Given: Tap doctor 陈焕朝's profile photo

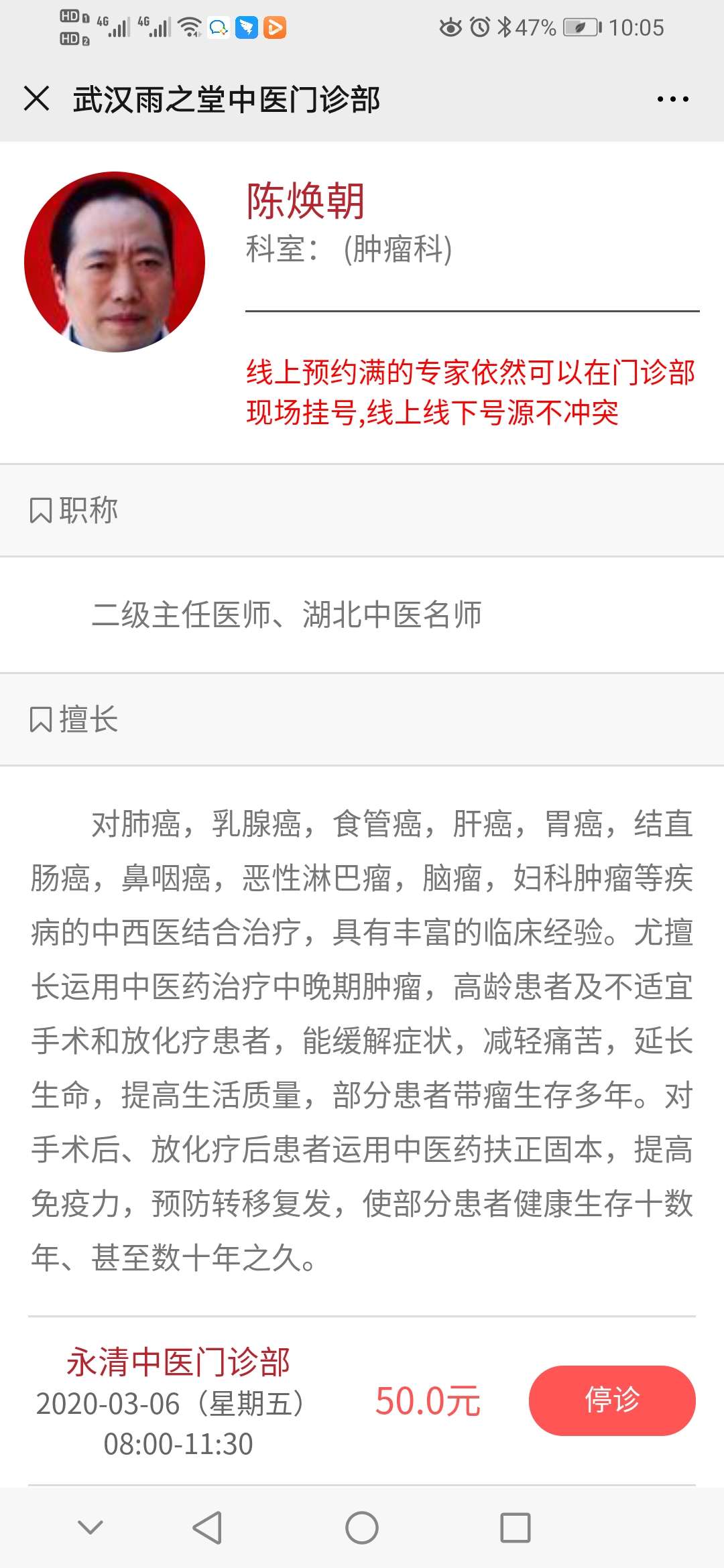Looking at the screenshot, I should [117, 261].
